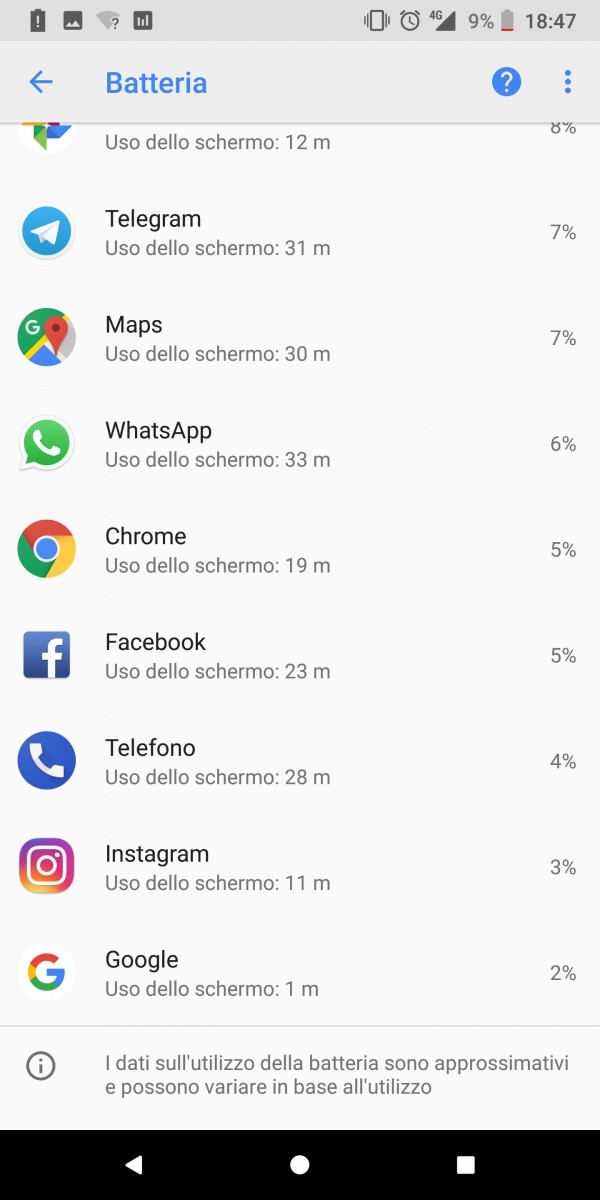Open recent apps from navigation bar

coord(465,1165)
